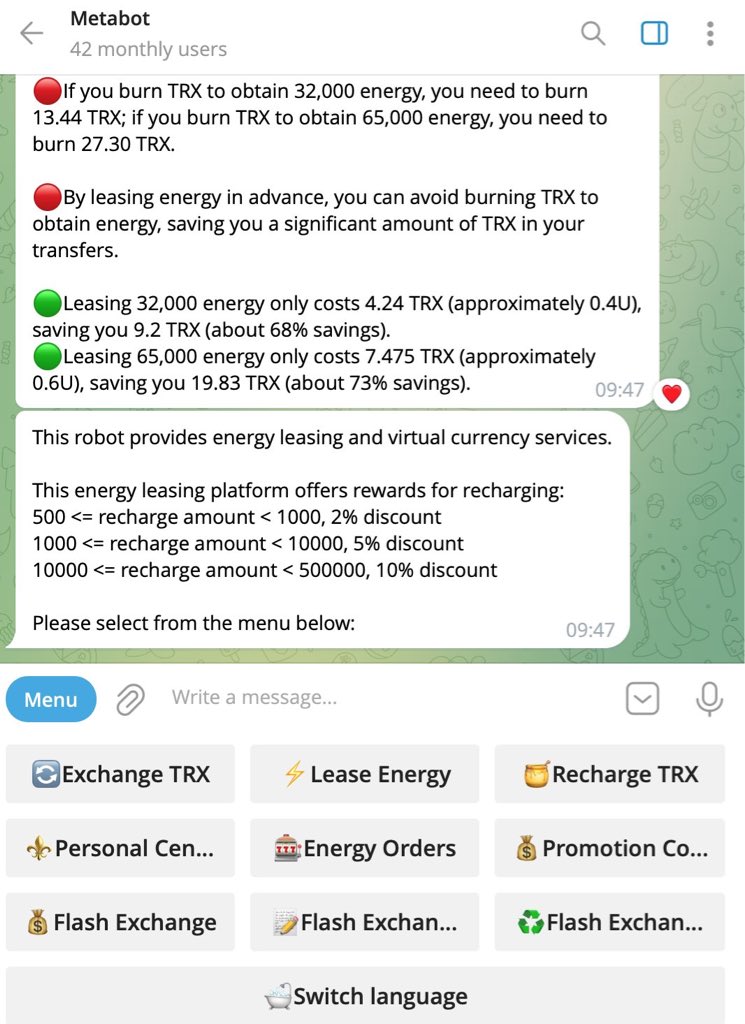745x1024 pixels.
Task: Record a voice message with microphone
Action: coord(709,699)
